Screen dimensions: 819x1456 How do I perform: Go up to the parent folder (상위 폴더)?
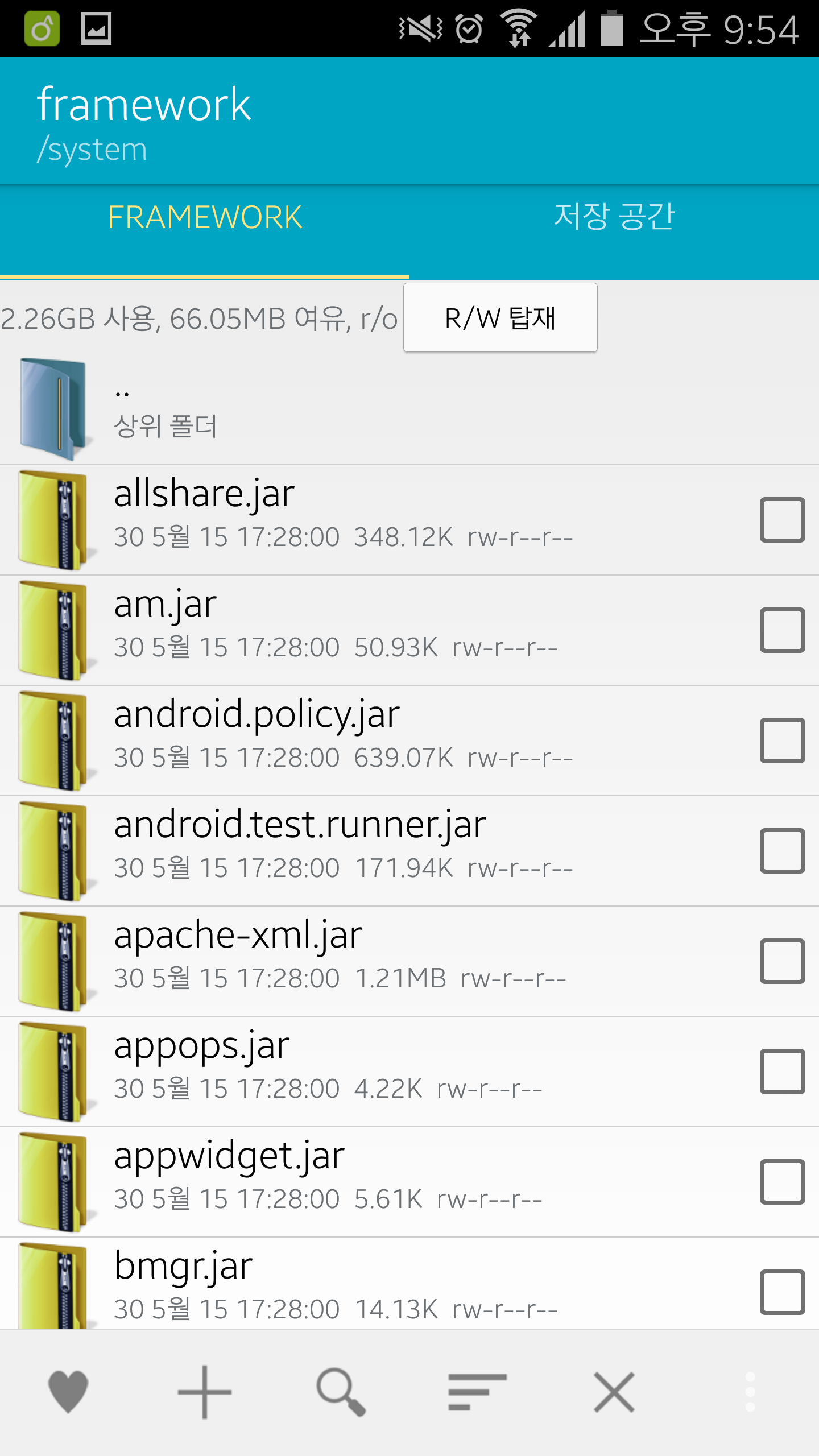pyautogui.click(x=165, y=408)
